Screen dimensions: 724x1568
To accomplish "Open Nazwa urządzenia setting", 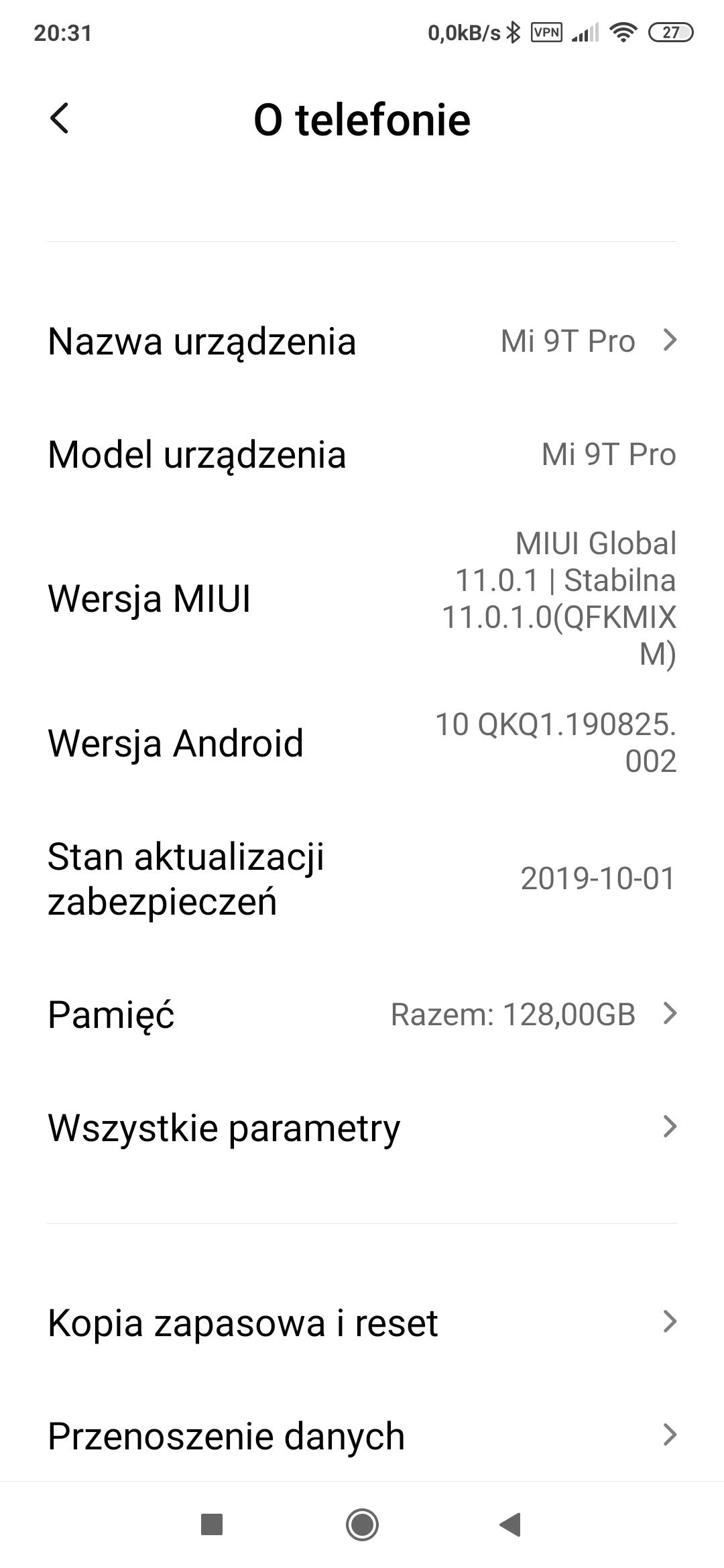I will pyautogui.click(x=362, y=341).
